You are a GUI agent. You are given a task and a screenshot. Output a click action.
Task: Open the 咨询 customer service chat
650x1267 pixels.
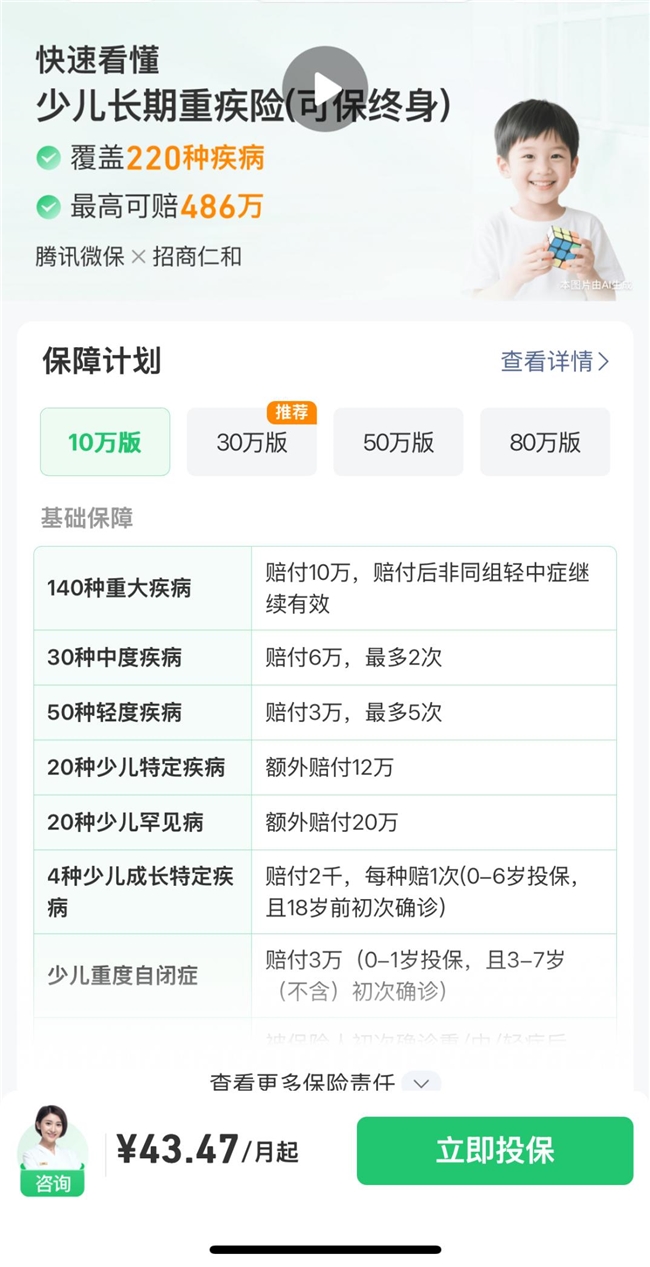pyautogui.click(x=53, y=1151)
